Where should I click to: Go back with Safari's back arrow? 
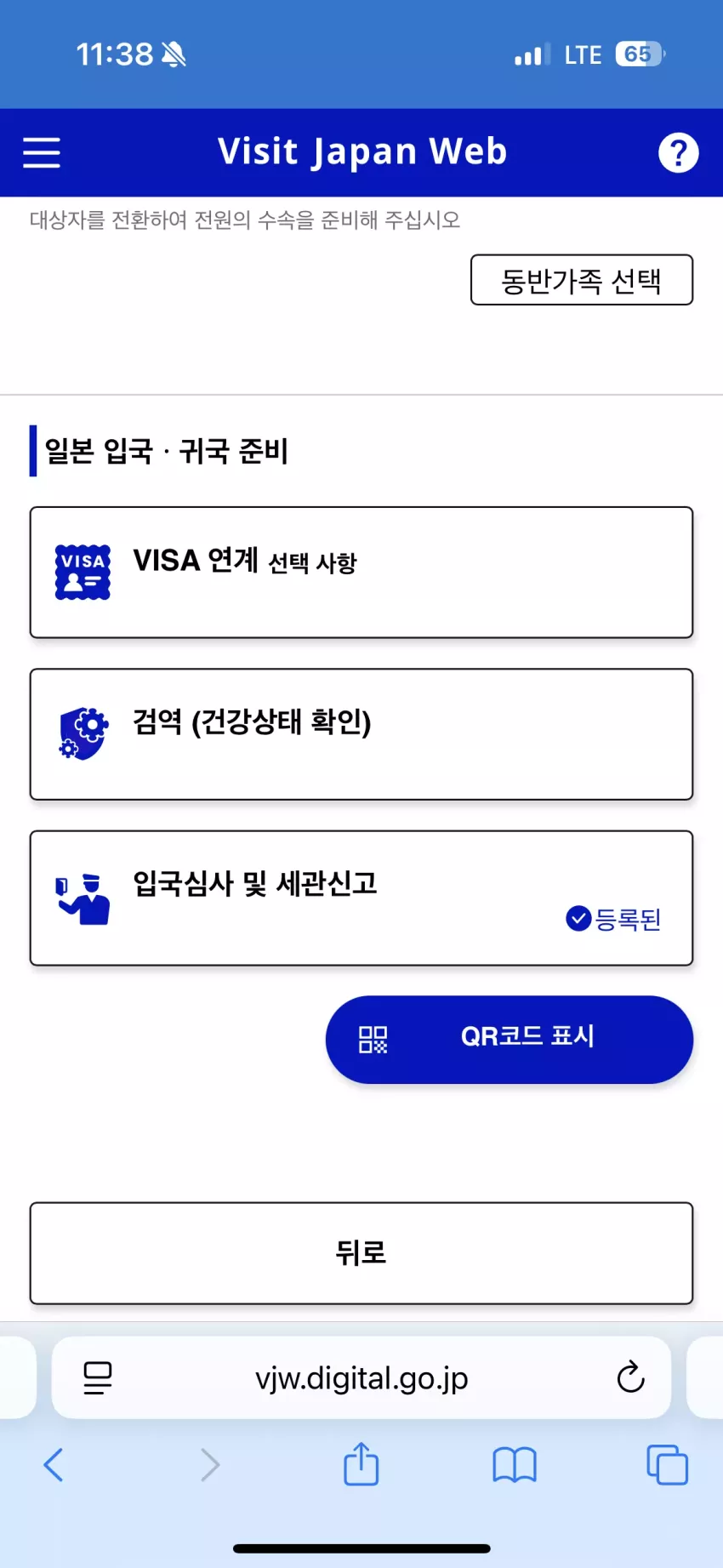pos(54,1465)
